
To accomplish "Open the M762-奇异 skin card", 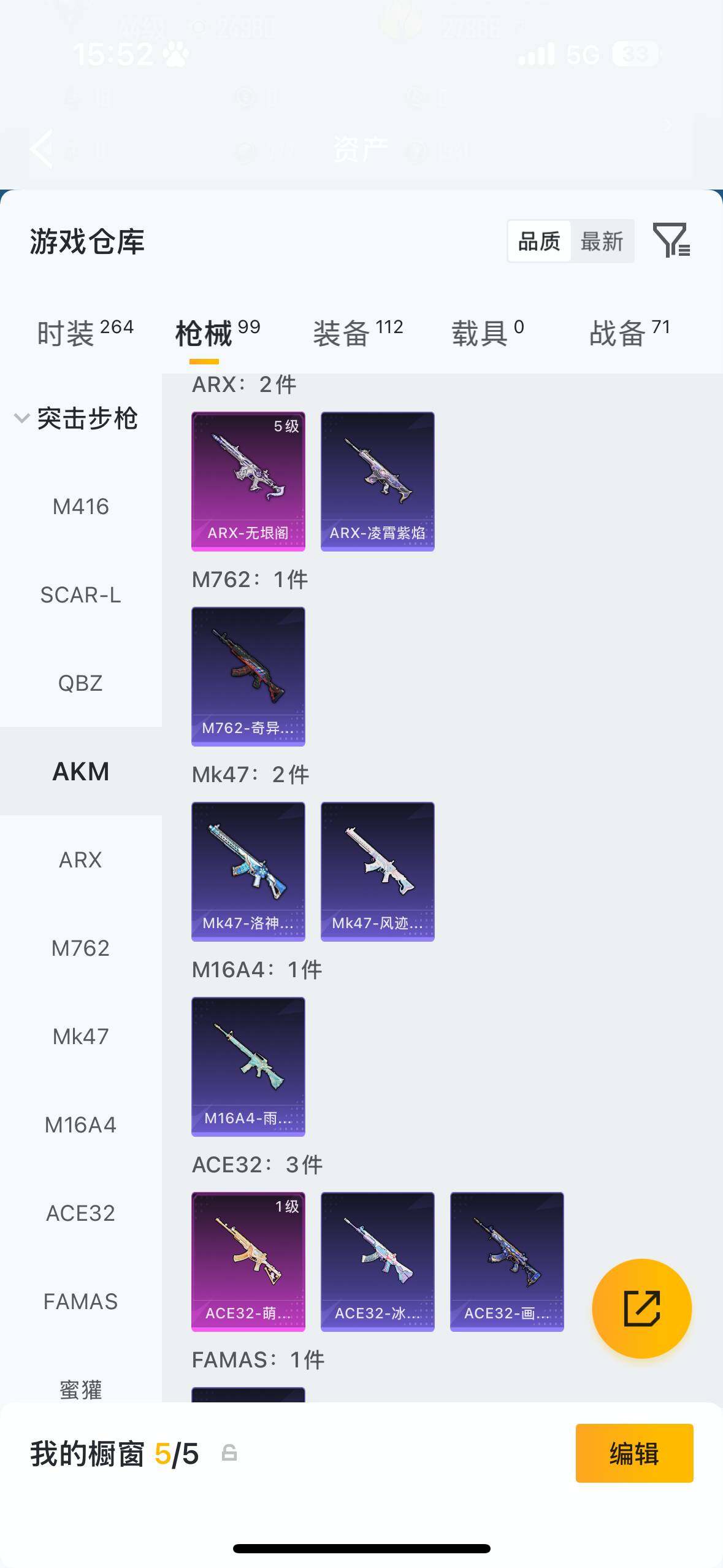I will click(x=248, y=676).
